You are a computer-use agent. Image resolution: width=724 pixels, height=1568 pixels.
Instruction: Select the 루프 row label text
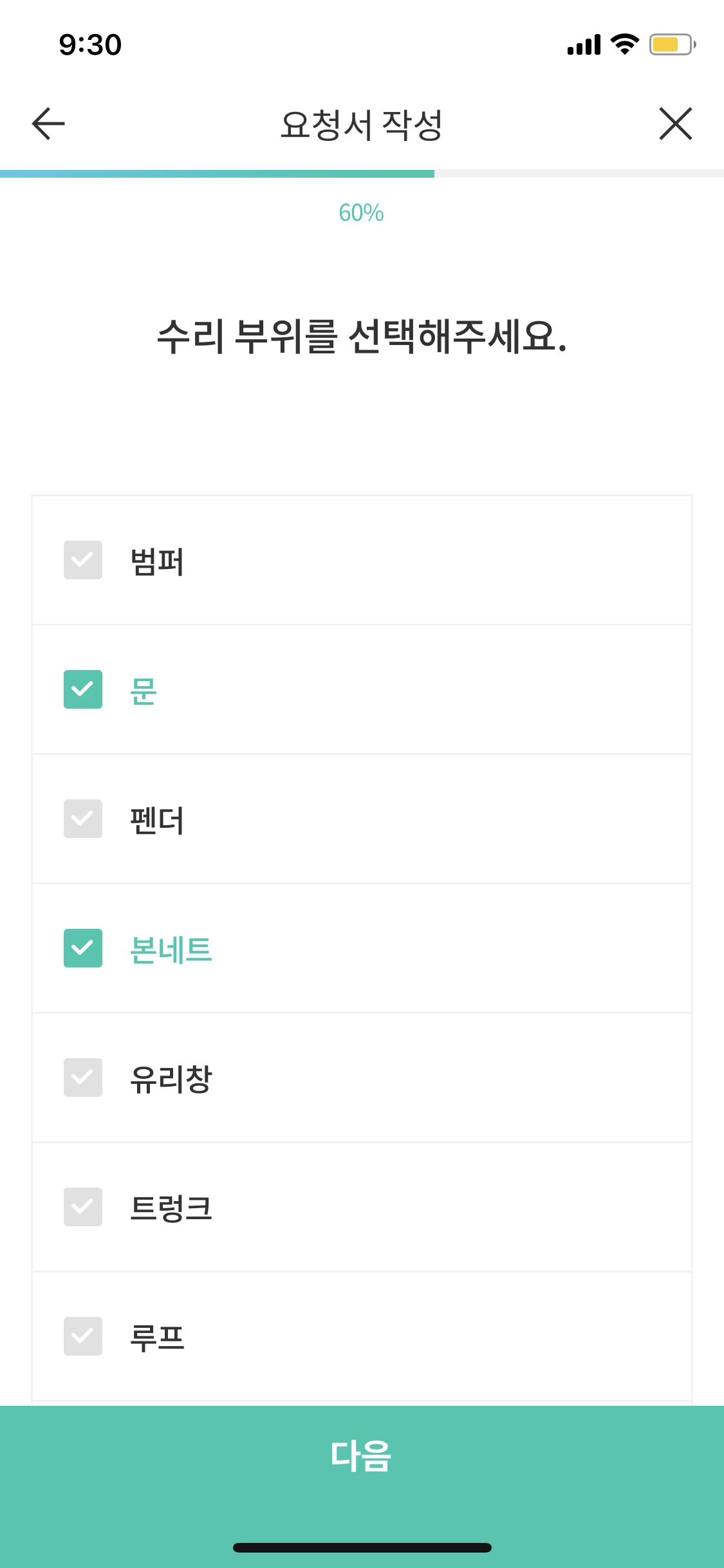point(156,1336)
